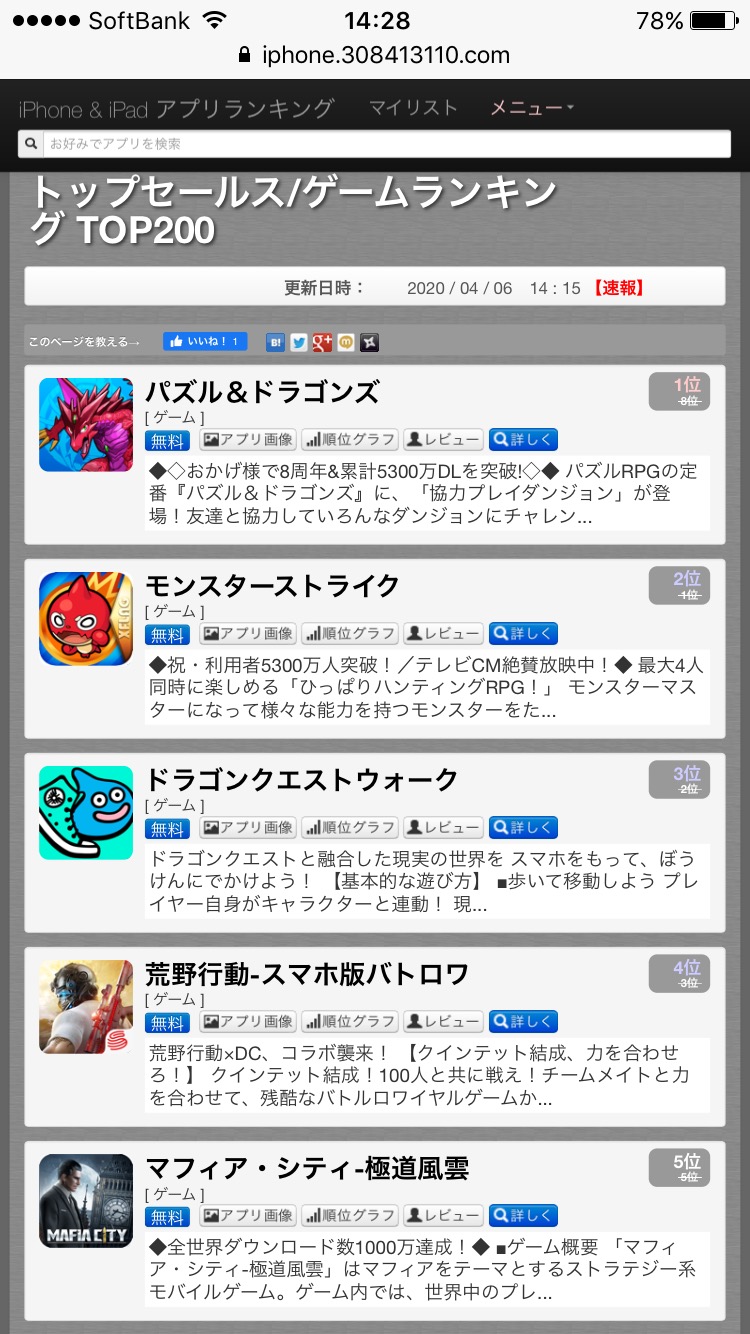Show 順位グラフ for モンスターストライク

pyautogui.click(x=350, y=633)
